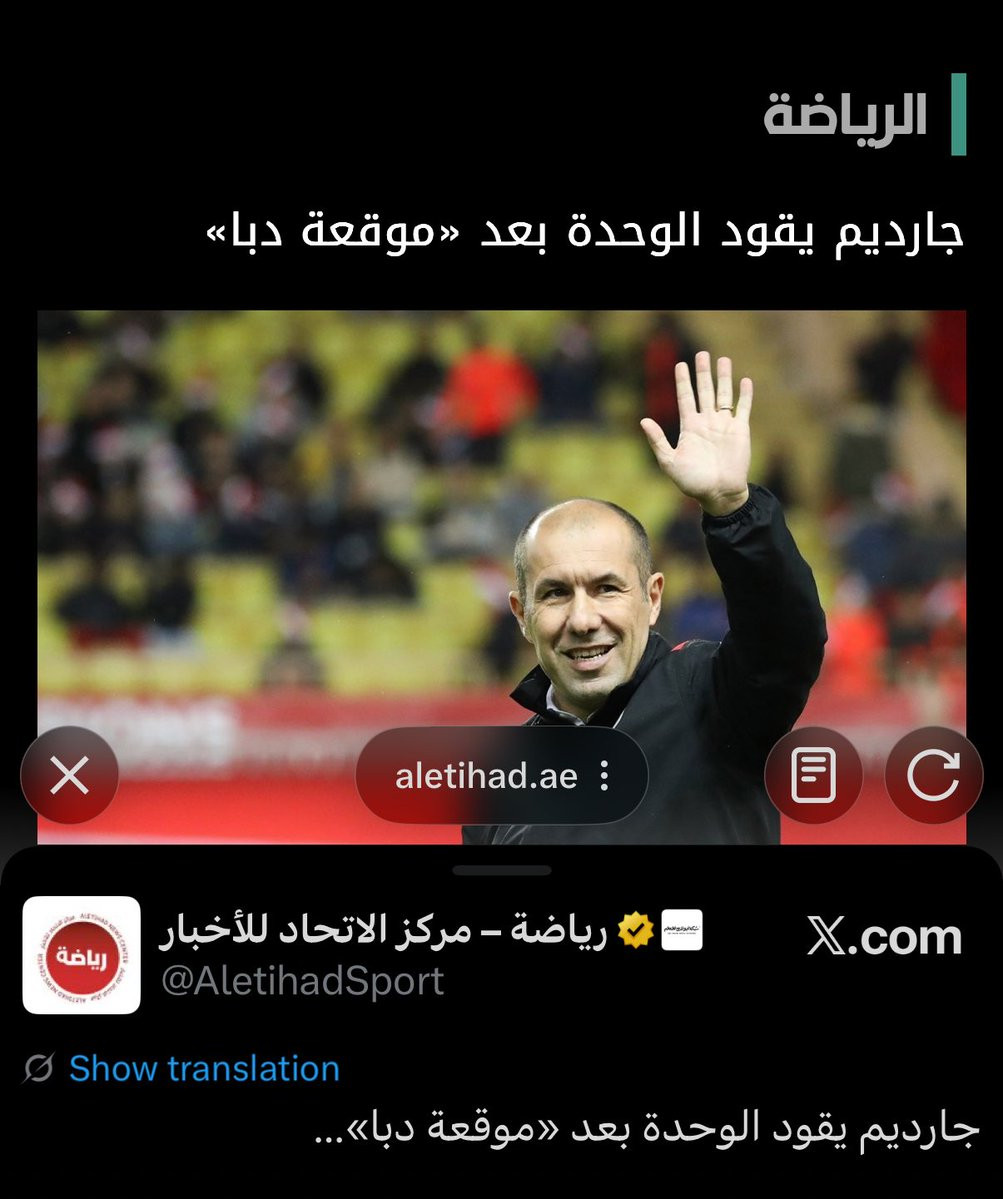
Task: Close the in-app browser
Action: click(x=69, y=775)
